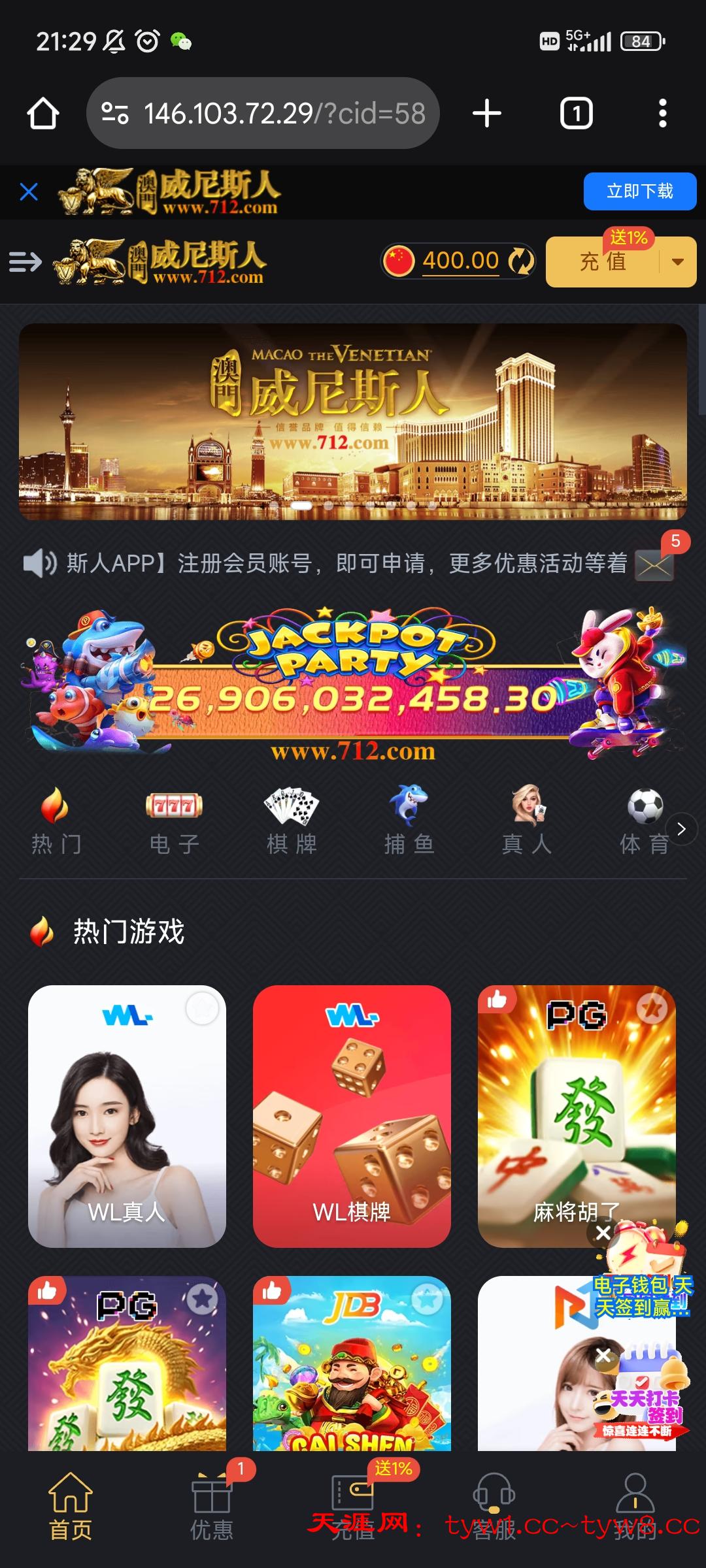Viewport: 706px width, 1568px height.
Task: Switch to the 捕鱼 category
Action: (x=409, y=821)
